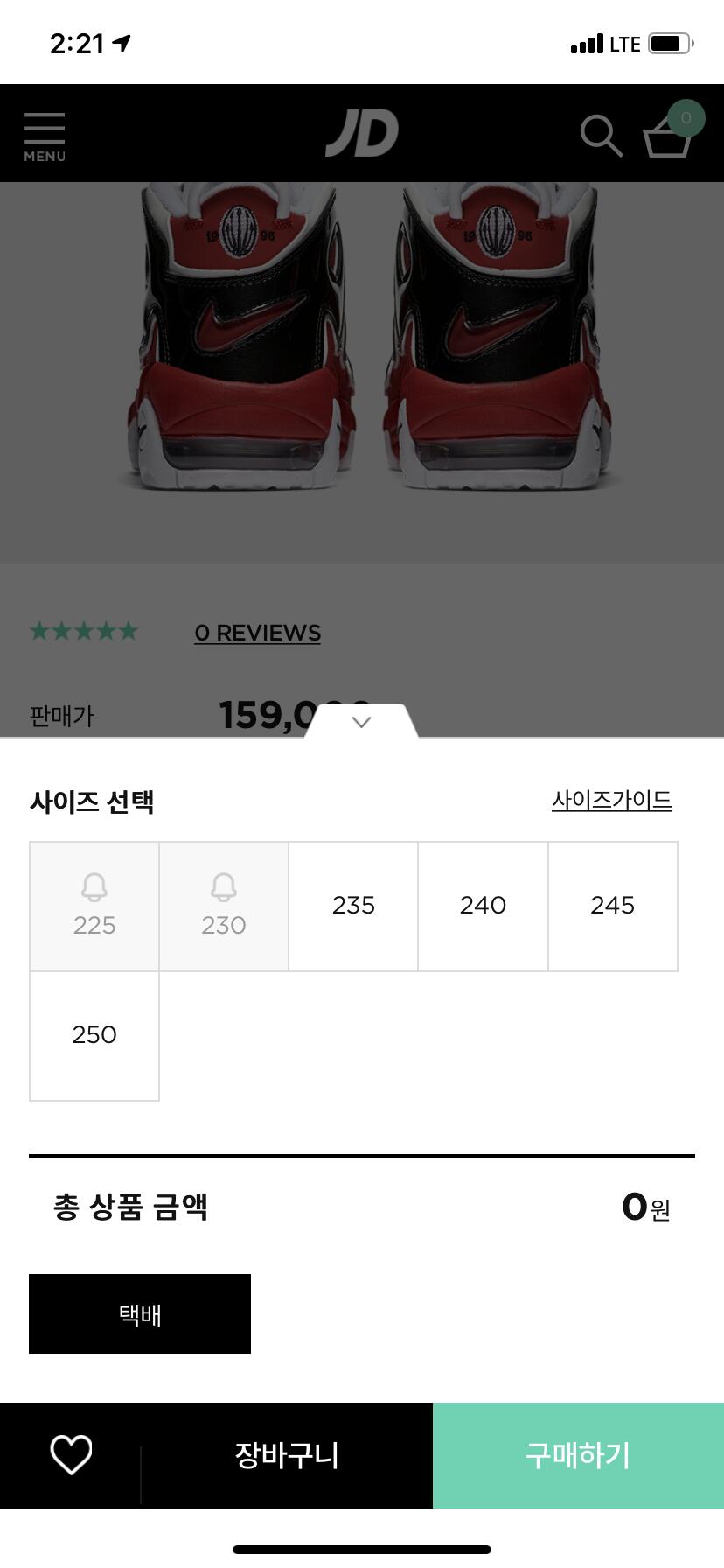Pick size 245
724x1568 pixels.
click(x=613, y=906)
